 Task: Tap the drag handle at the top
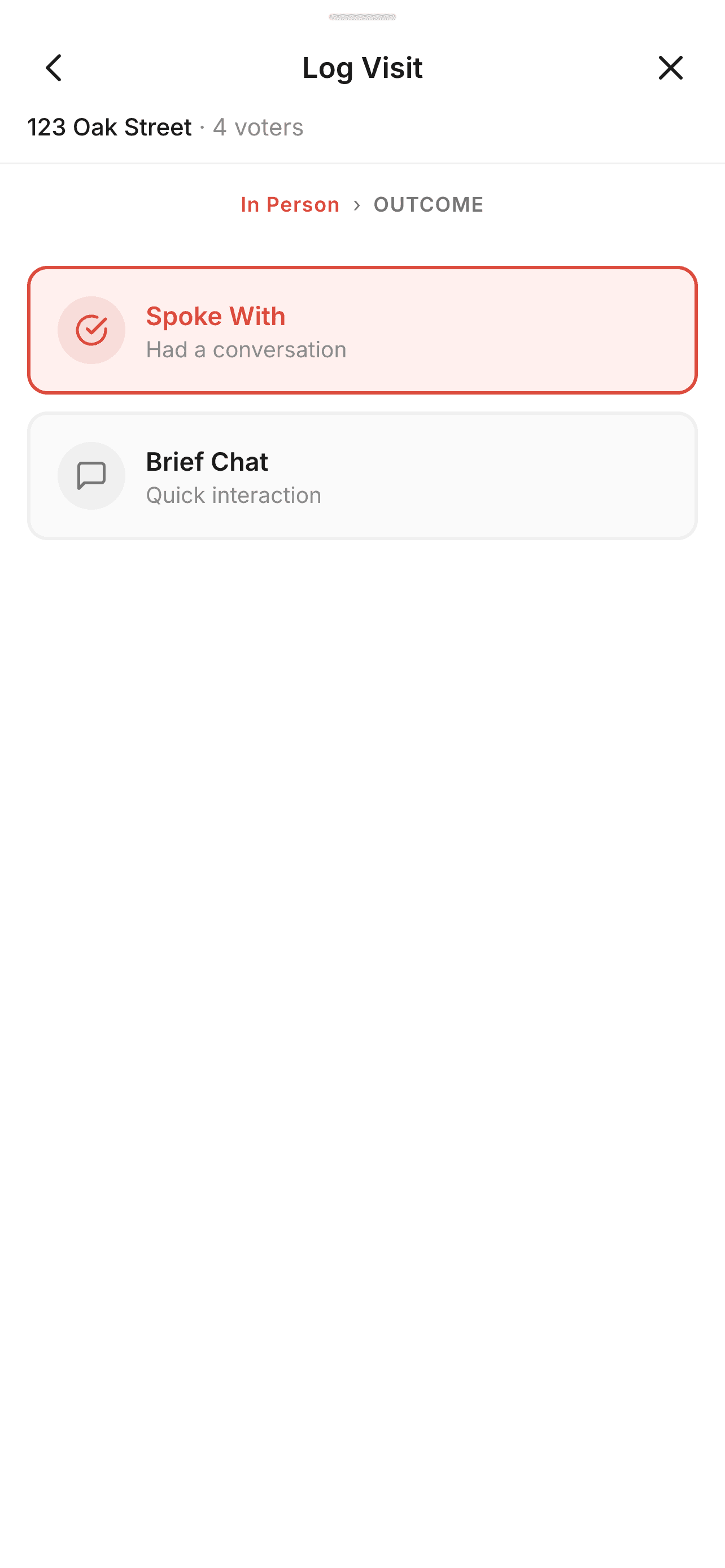(x=362, y=17)
